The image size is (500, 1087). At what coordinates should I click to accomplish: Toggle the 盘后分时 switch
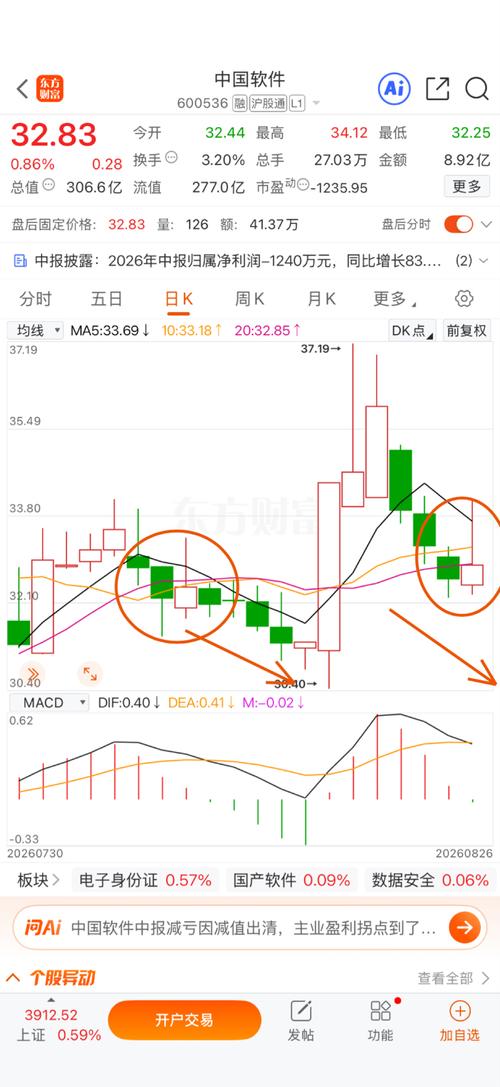(458, 224)
